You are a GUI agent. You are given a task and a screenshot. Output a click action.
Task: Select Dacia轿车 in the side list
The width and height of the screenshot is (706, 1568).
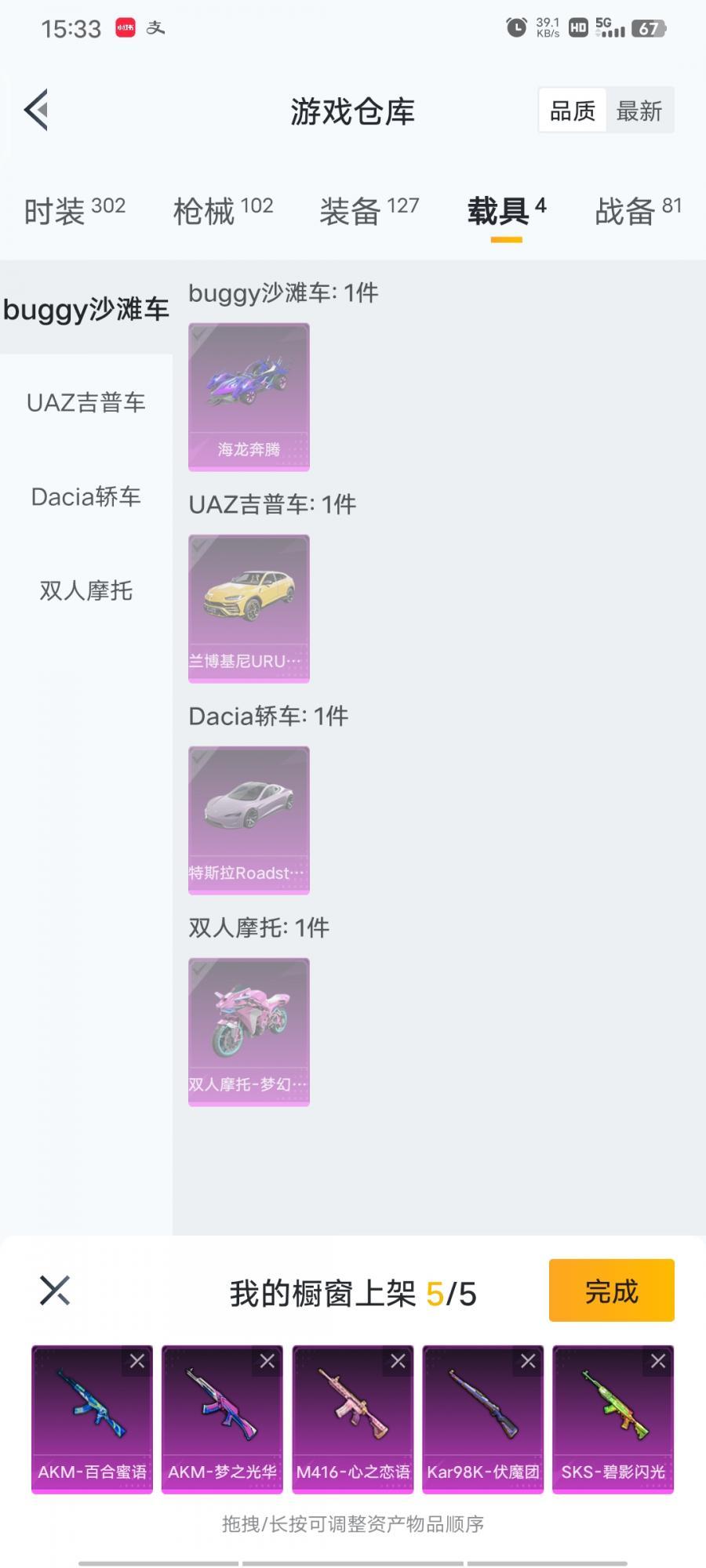(86, 496)
